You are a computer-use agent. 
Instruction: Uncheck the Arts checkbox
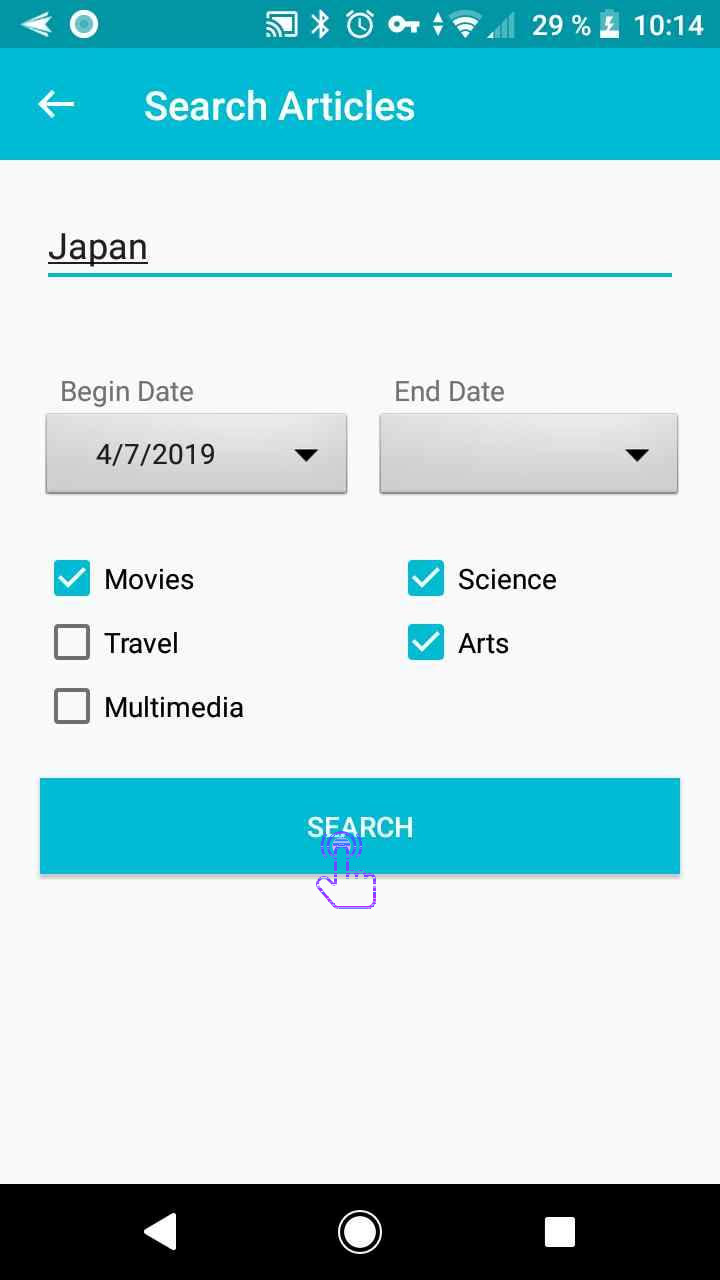[x=426, y=643]
